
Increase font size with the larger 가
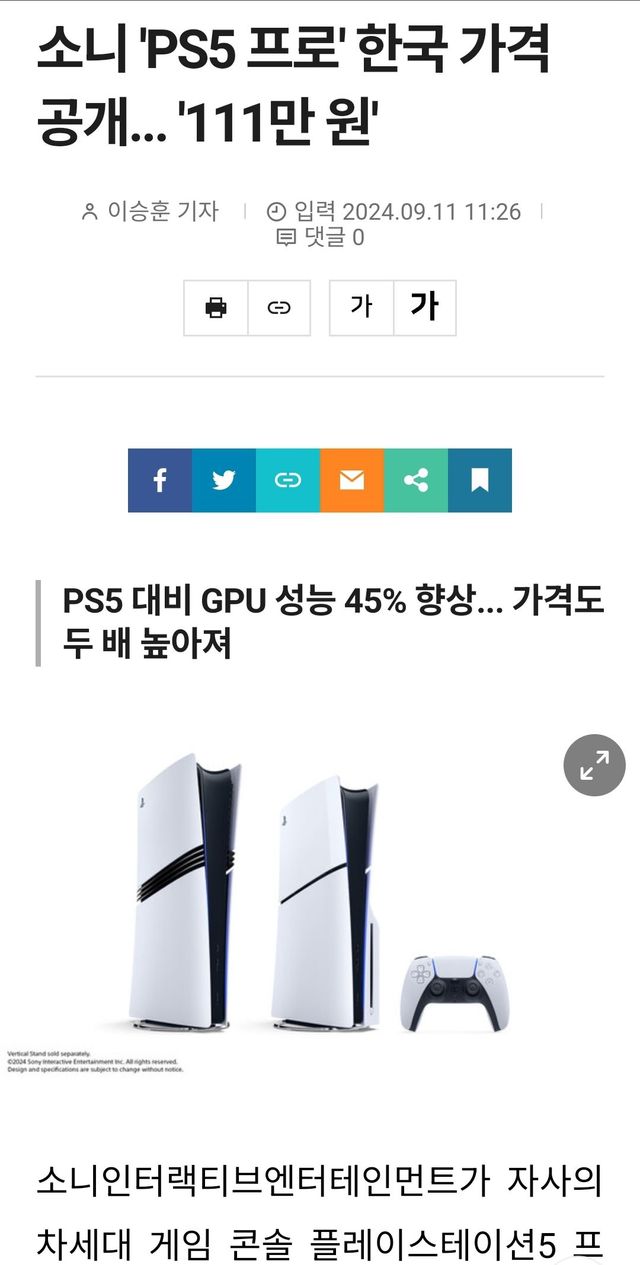424,308
